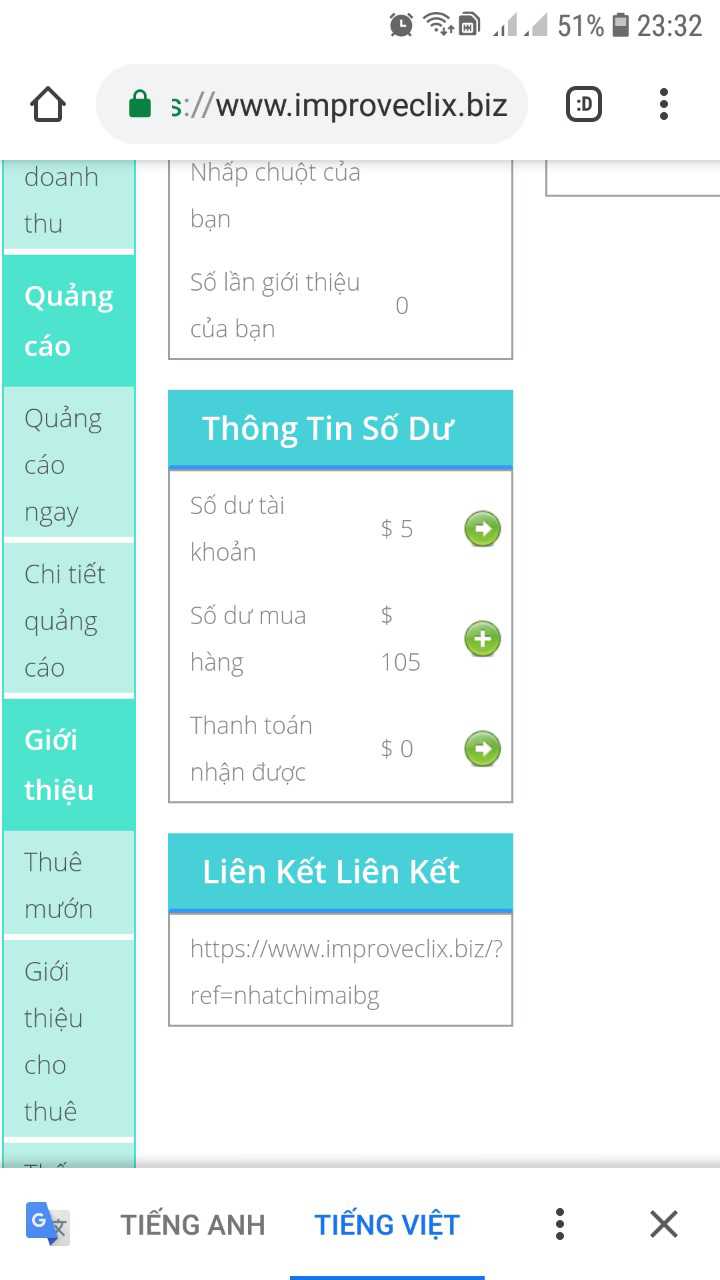Close the translate bar
The width and height of the screenshot is (720, 1280).
[x=664, y=1224]
